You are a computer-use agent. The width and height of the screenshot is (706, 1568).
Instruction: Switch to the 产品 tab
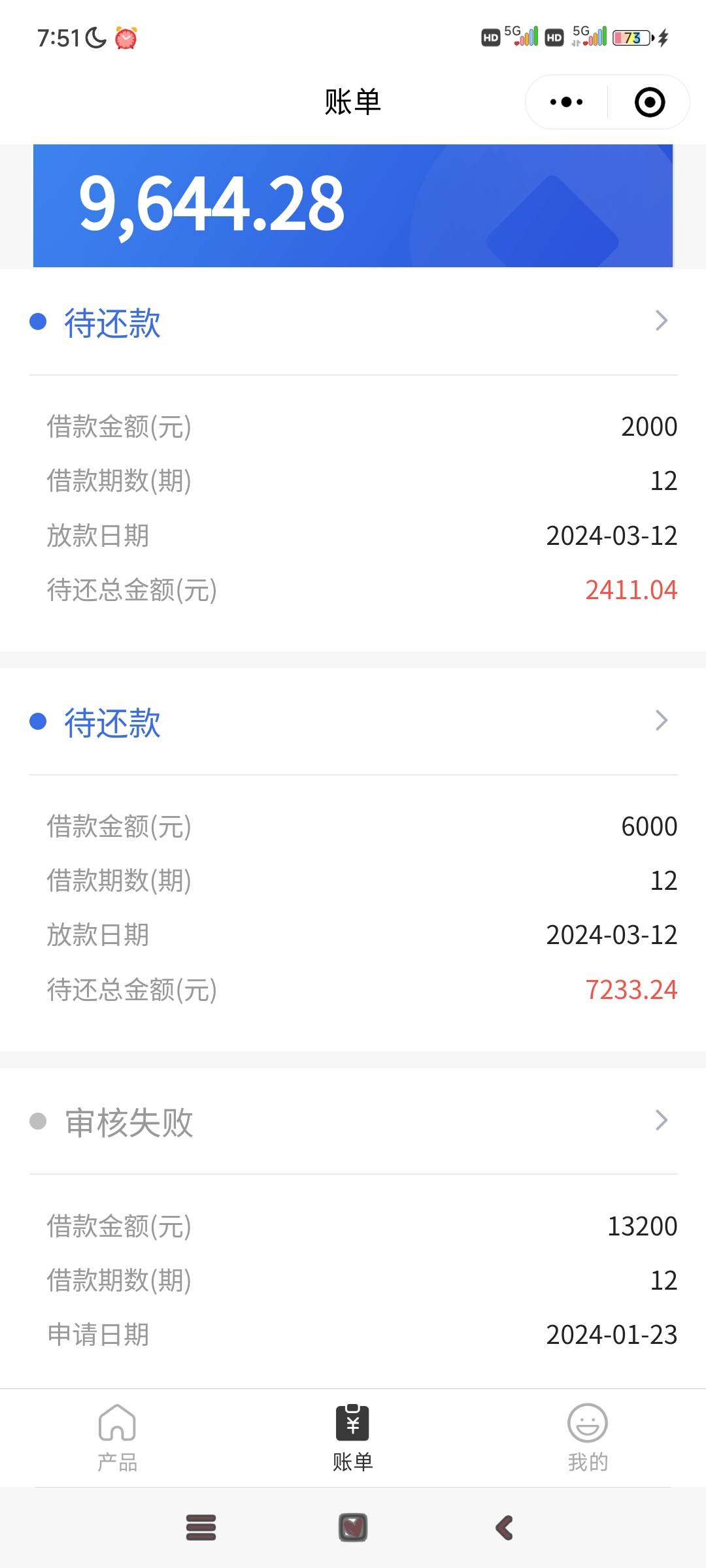[x=118, y=1439]
